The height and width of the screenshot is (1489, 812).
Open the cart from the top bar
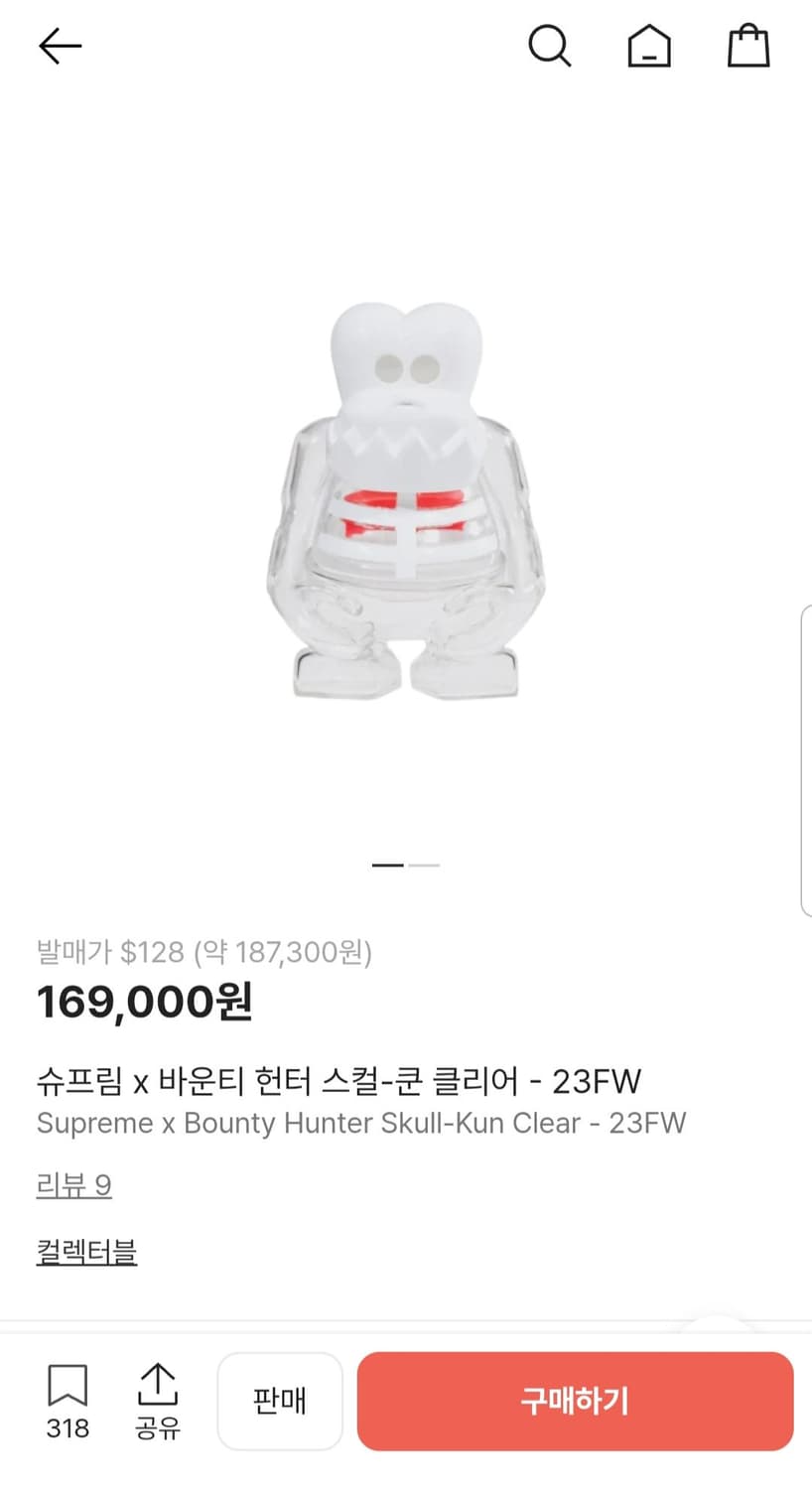click(x=748, y=46)
